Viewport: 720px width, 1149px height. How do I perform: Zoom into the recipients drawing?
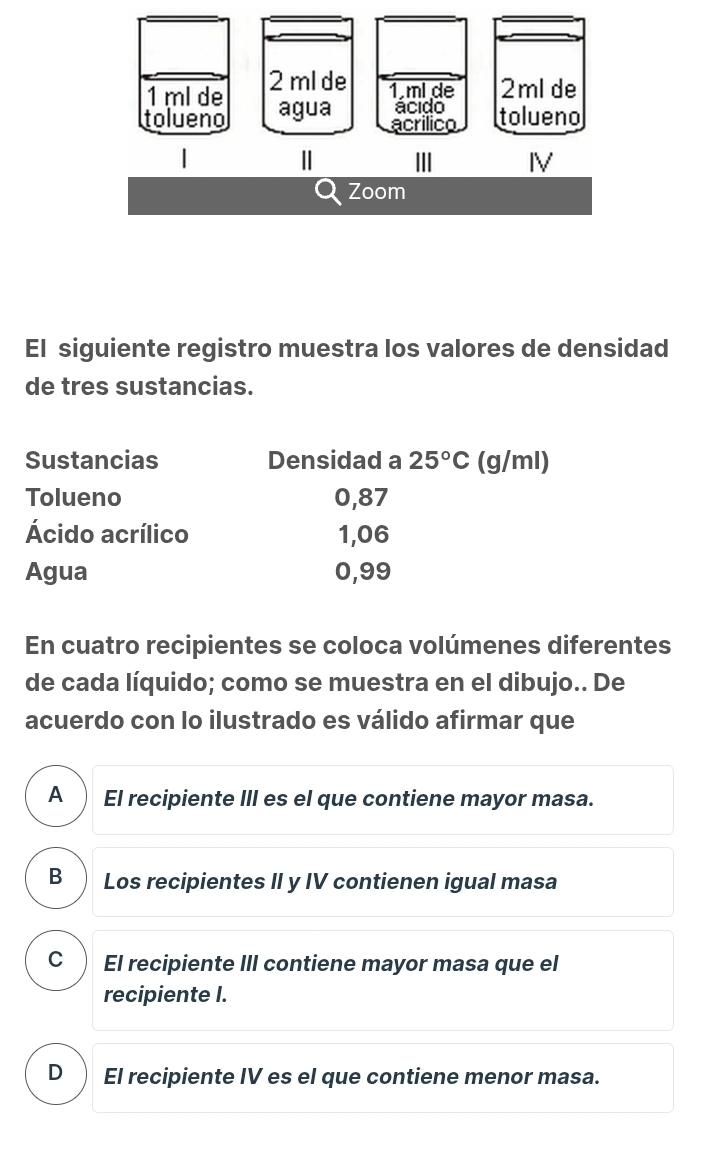pos(360,192)
